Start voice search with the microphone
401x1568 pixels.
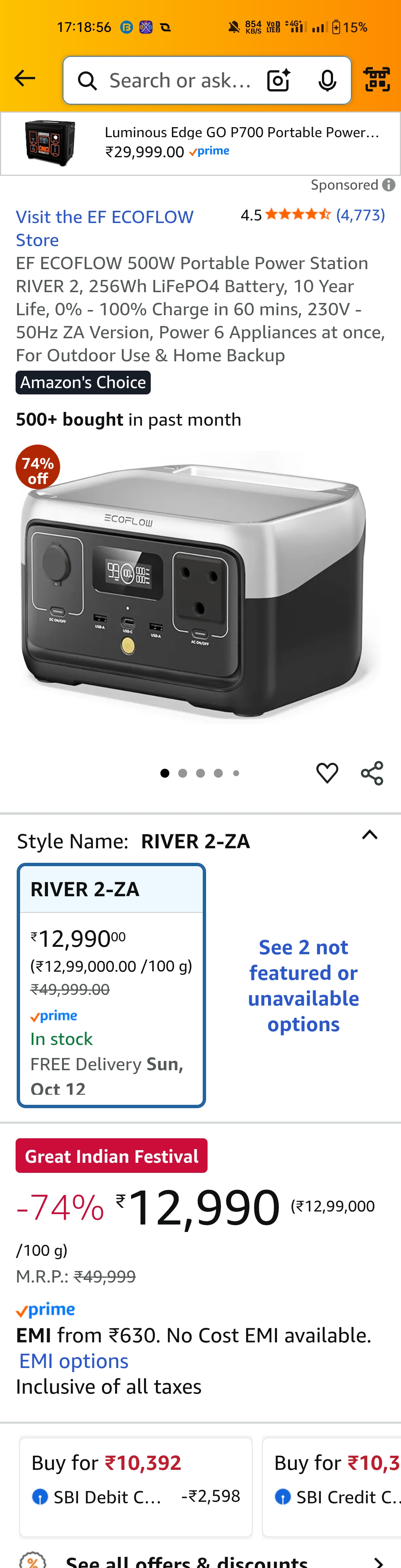(x=327, y=80)
